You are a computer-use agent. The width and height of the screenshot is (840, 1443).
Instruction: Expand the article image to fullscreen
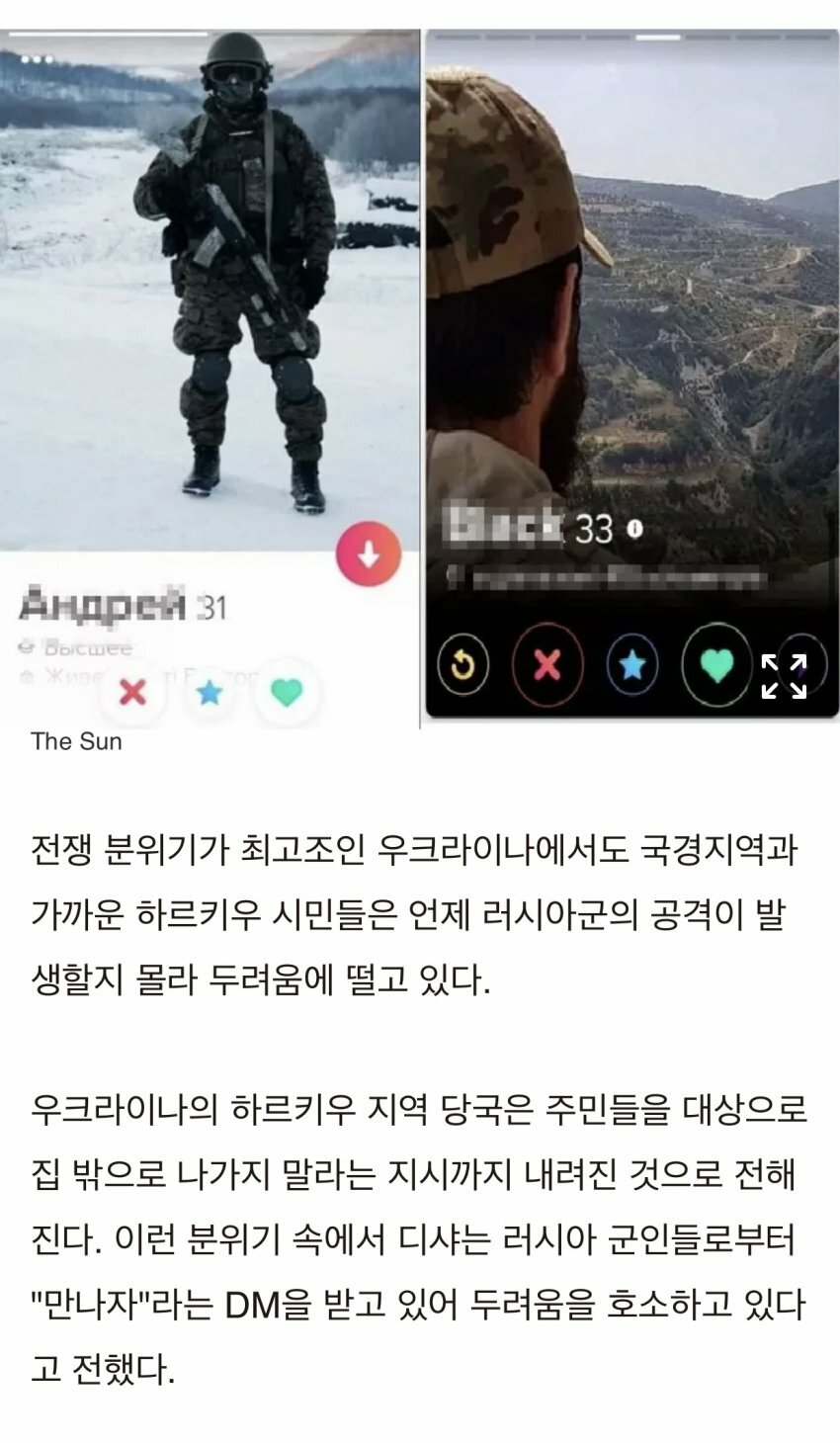pyautogui.click(x=784, y=676)
